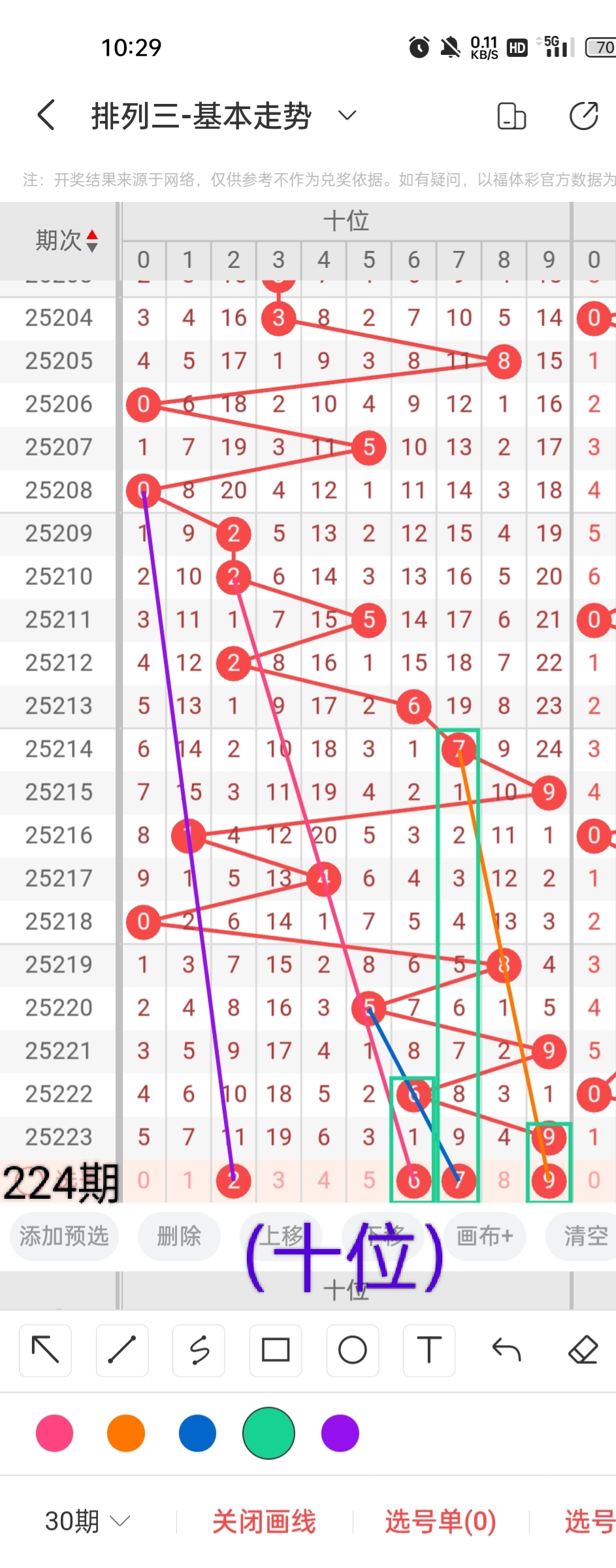Select the arrow drawing tool
Screen dimensions: 616x1568
pos(46,1350)
